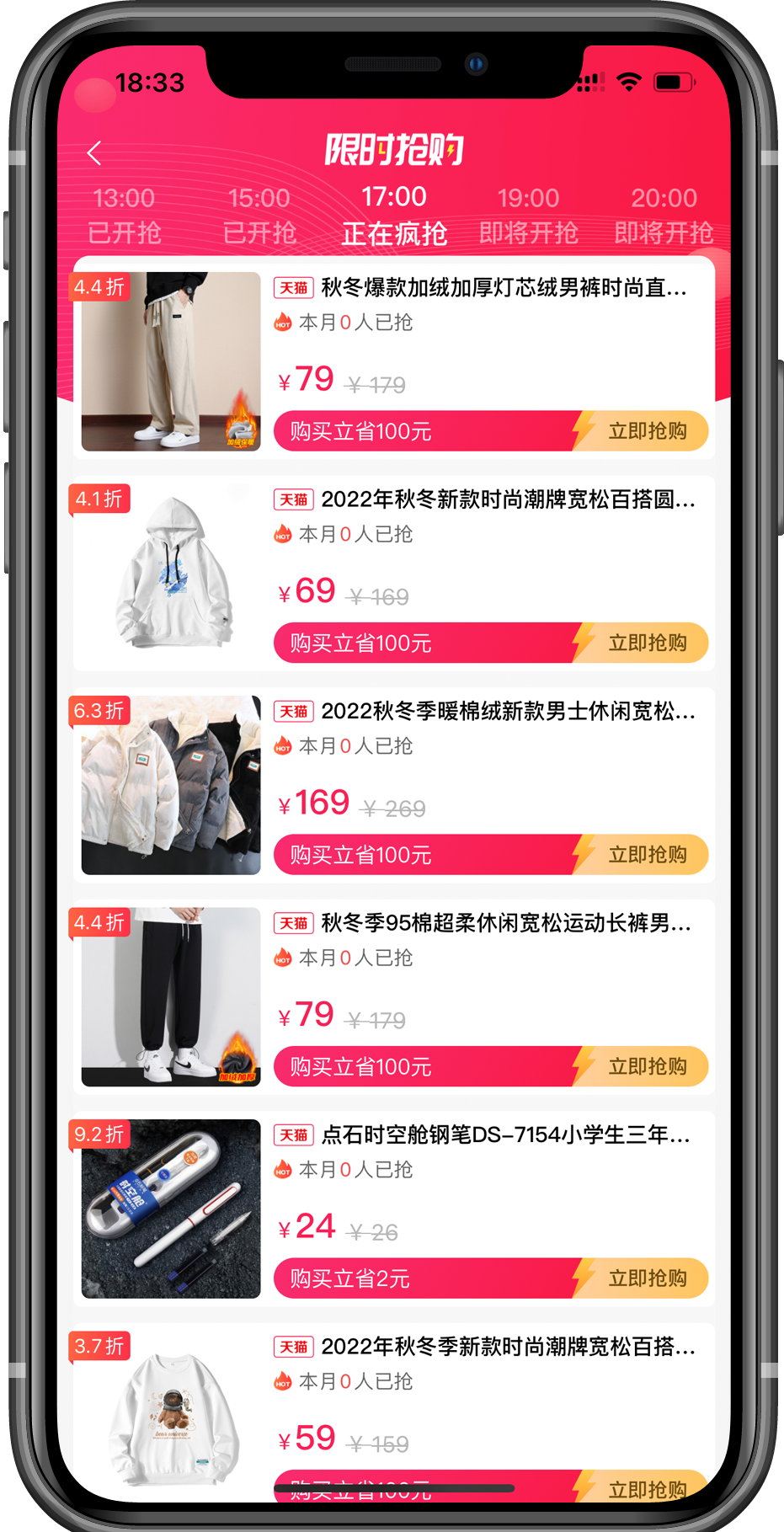Viewport: 784px width, 1532px height.
Task: Go back using the arrow icon
Action: pos(94,152)
